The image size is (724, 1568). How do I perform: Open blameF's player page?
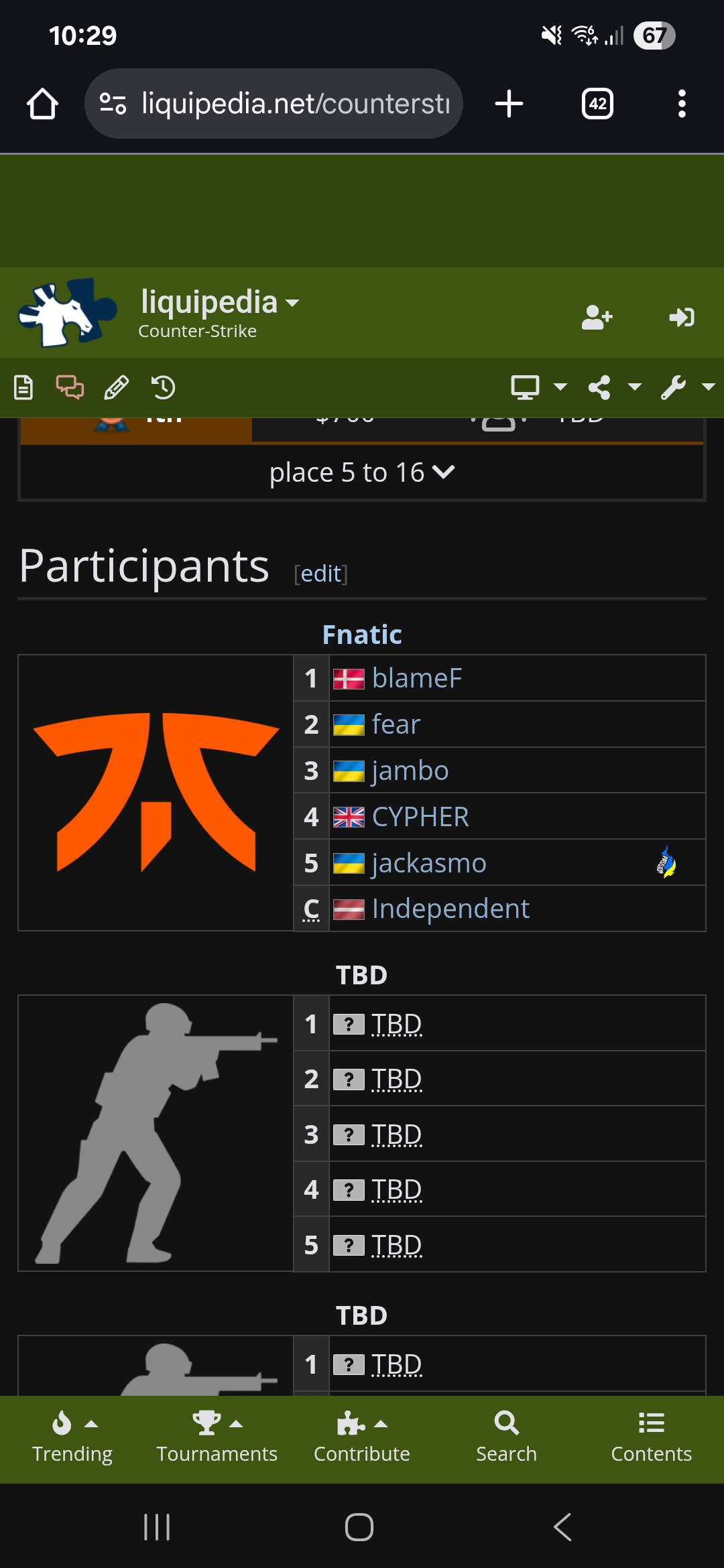[417, 678]
